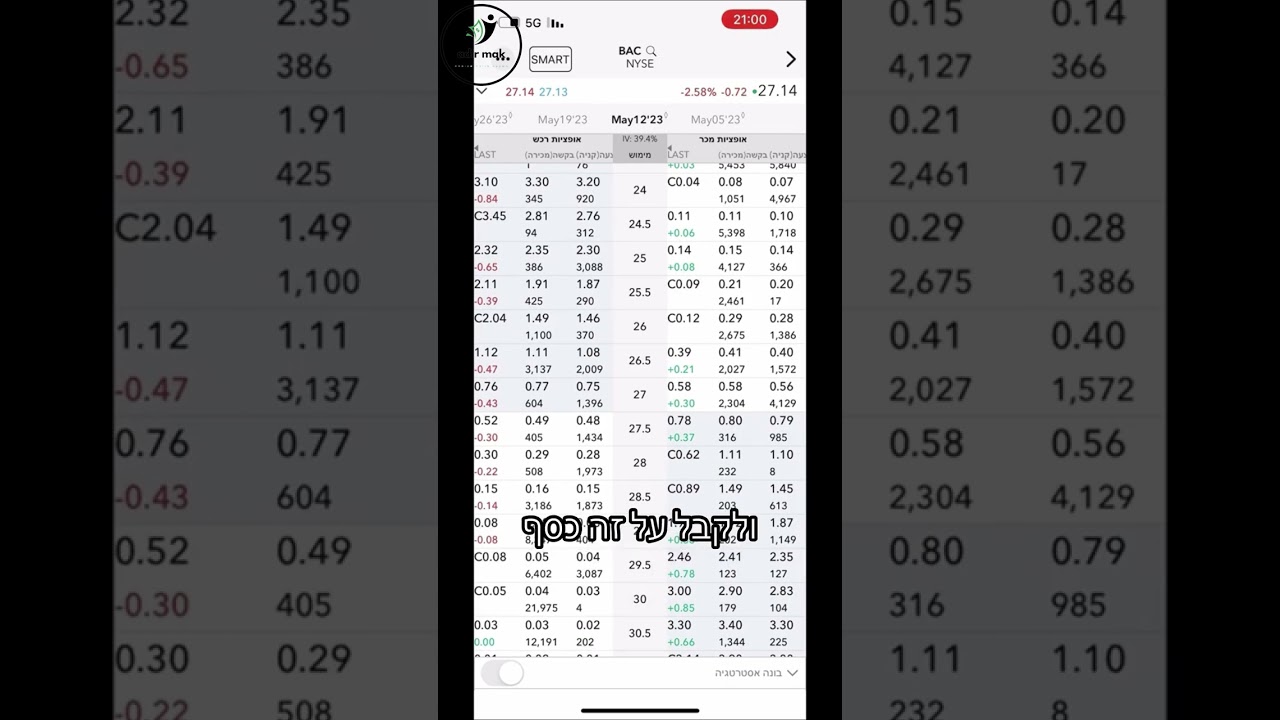Expand the quote details chevron
Screen dimensions: 1280x720
[x=482, y=91]
